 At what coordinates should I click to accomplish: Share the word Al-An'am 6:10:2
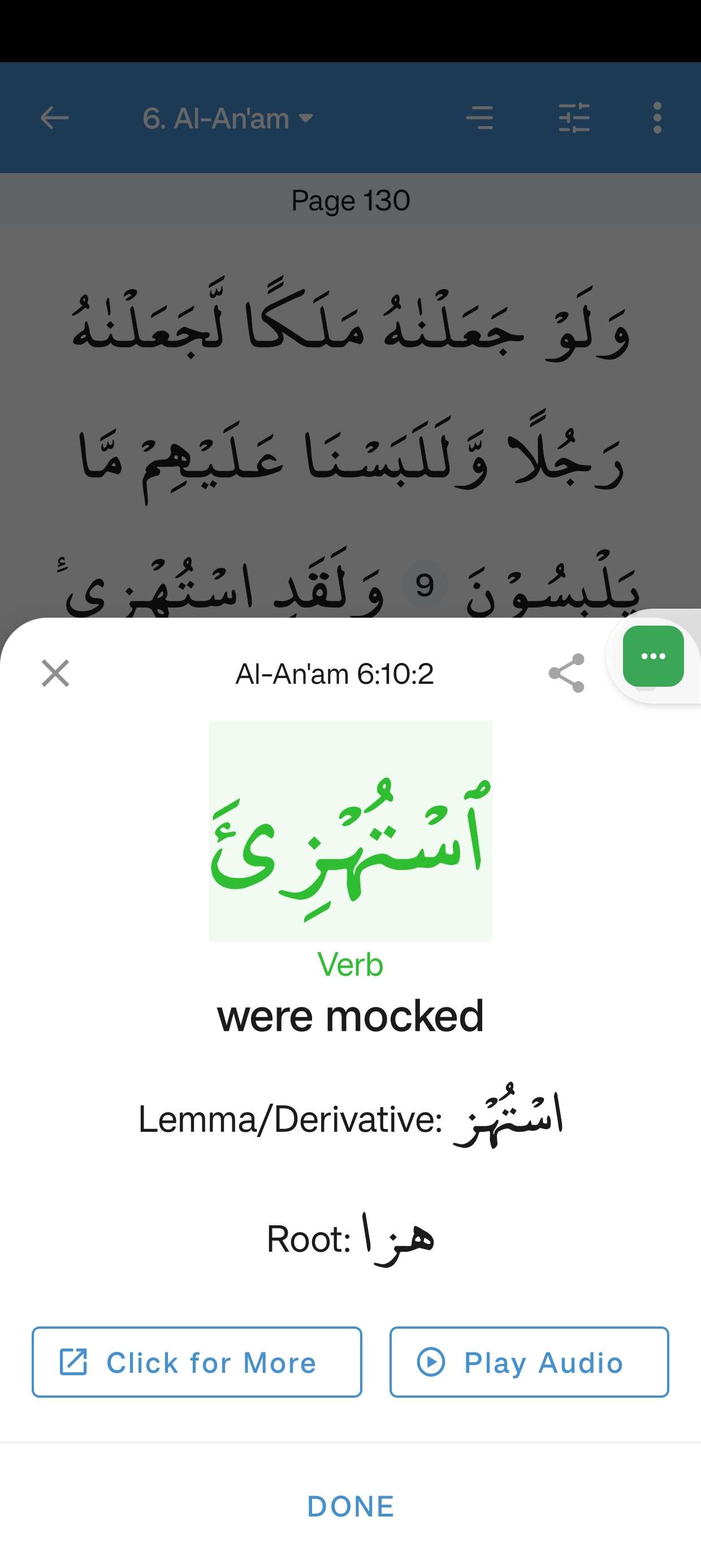coord(566,673)
